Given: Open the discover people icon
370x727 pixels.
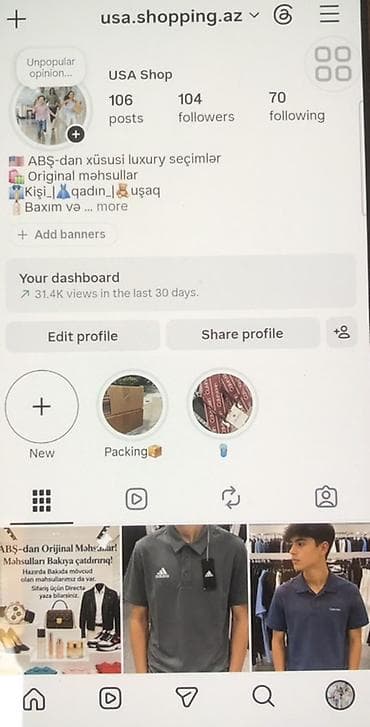Looking at the screenshot, I should (x=342, y=332).
